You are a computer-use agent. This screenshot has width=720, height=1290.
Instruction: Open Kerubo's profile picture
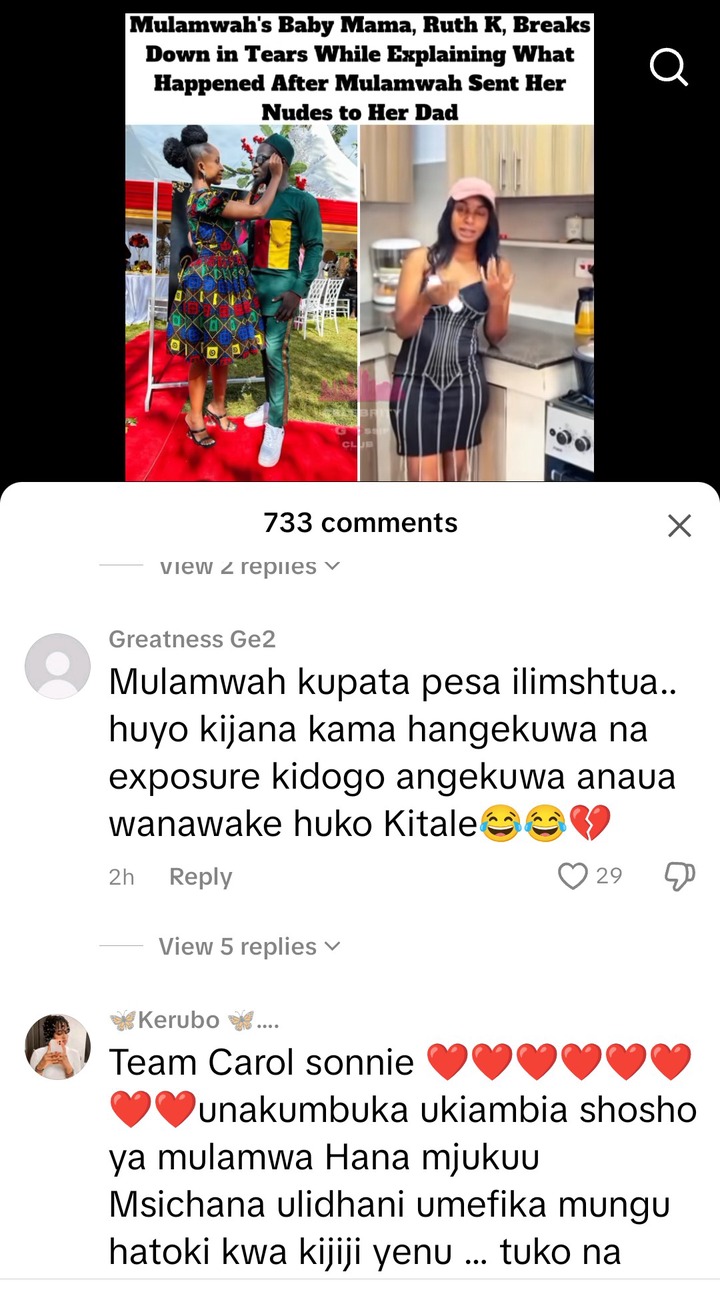click(58, 1047)
